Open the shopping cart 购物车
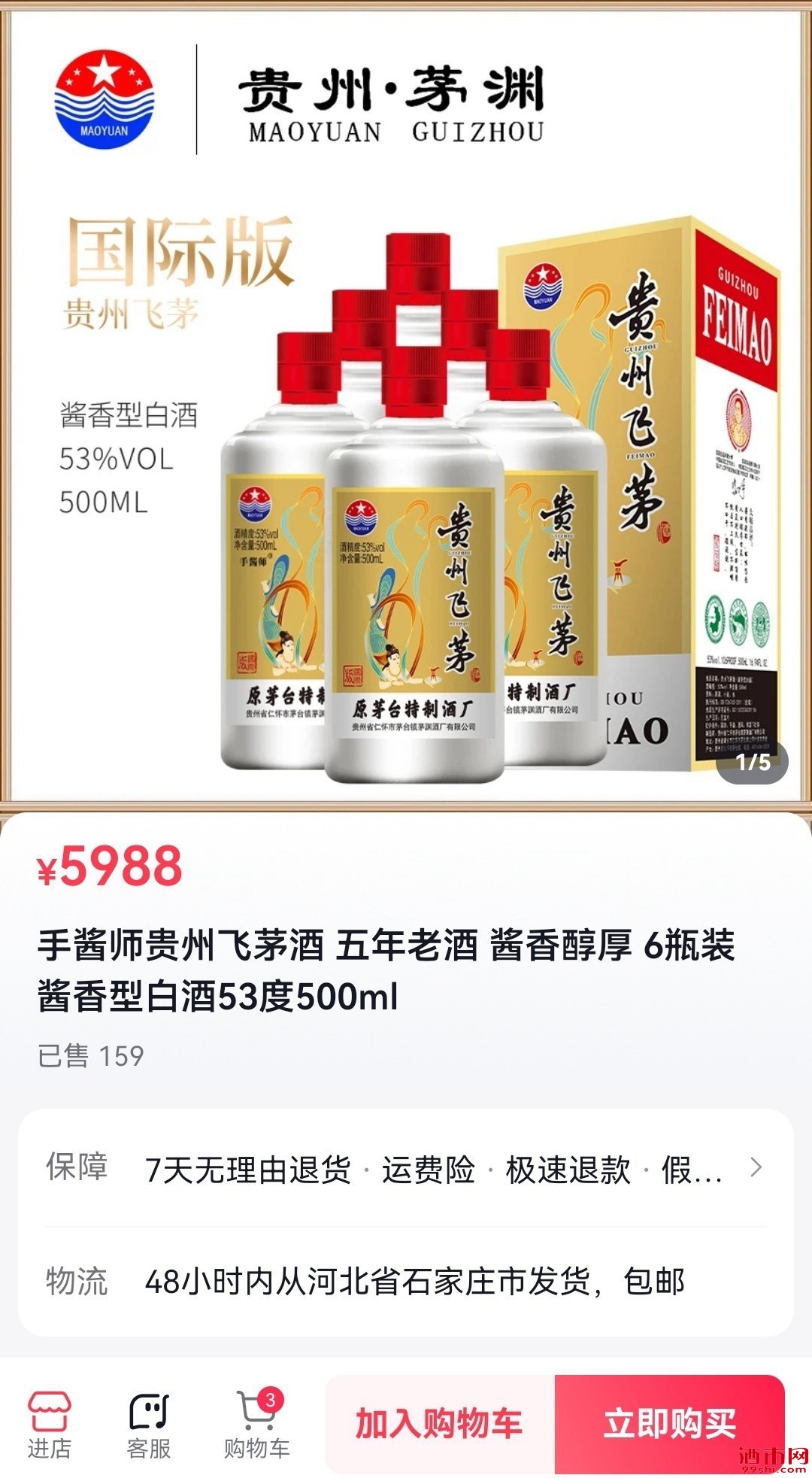This screenshot has height=1478, width=812. pos(256,1424)
